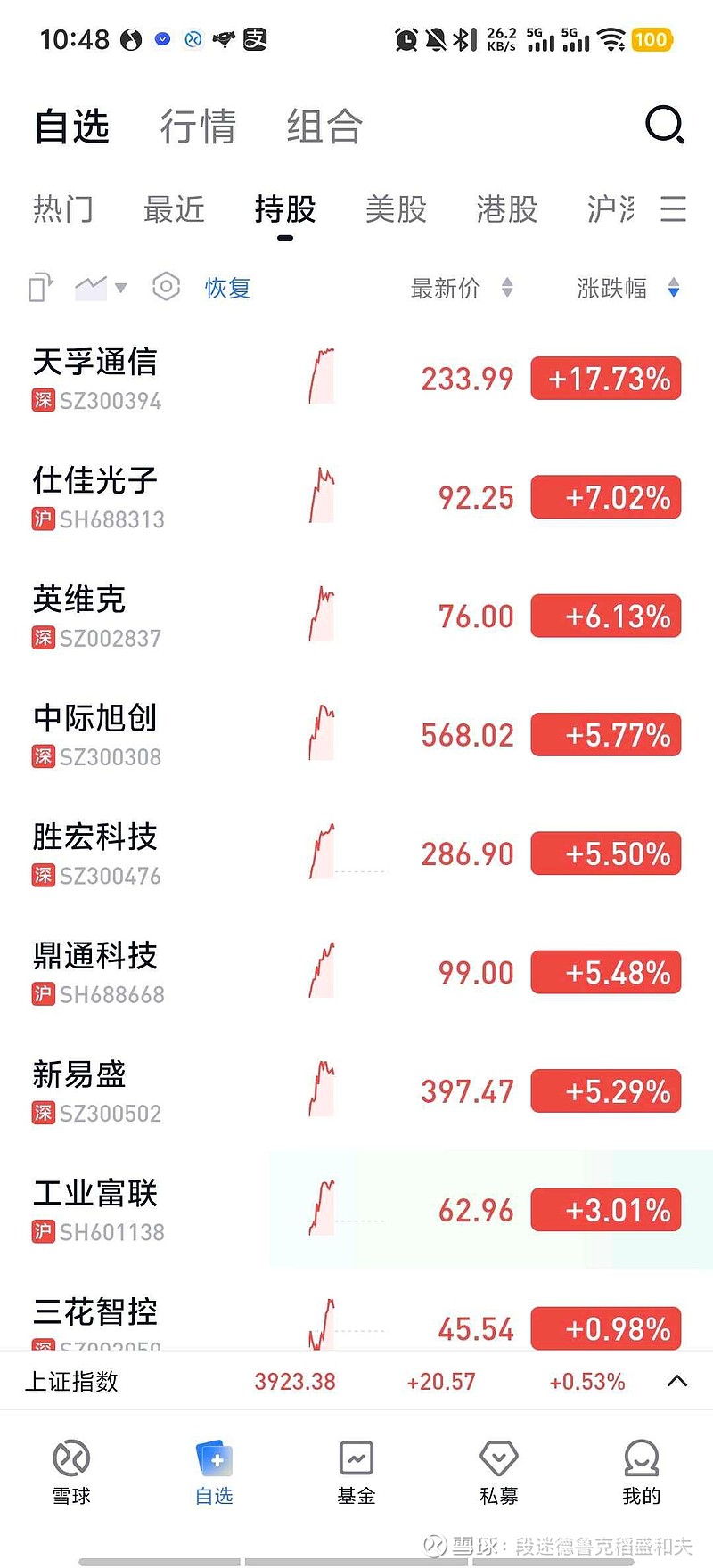This screenshot has height=1568, width=713.
Task: Expand the 上证指数 index bar
Action: click(676, 1381)
